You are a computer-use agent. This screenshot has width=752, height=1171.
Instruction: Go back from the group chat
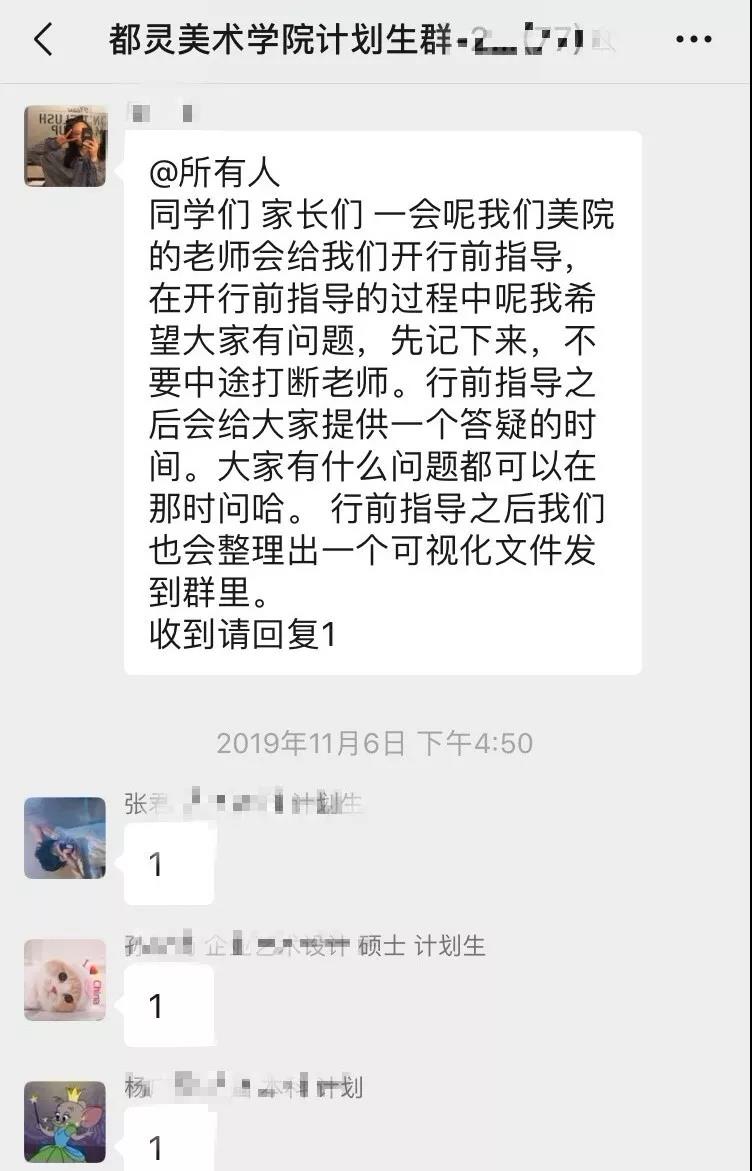[42, 40]
